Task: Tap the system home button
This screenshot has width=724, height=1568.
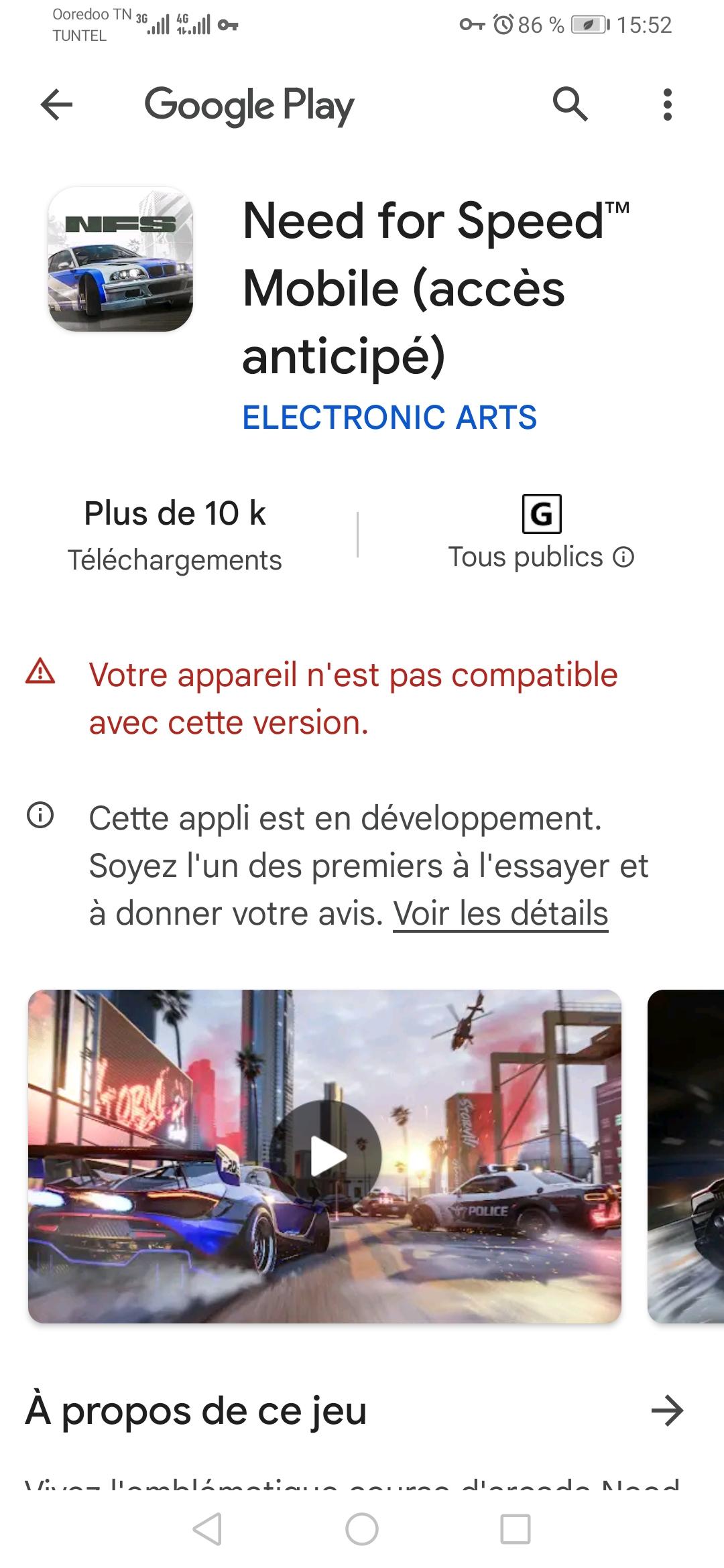Action: click(362, 1529)
